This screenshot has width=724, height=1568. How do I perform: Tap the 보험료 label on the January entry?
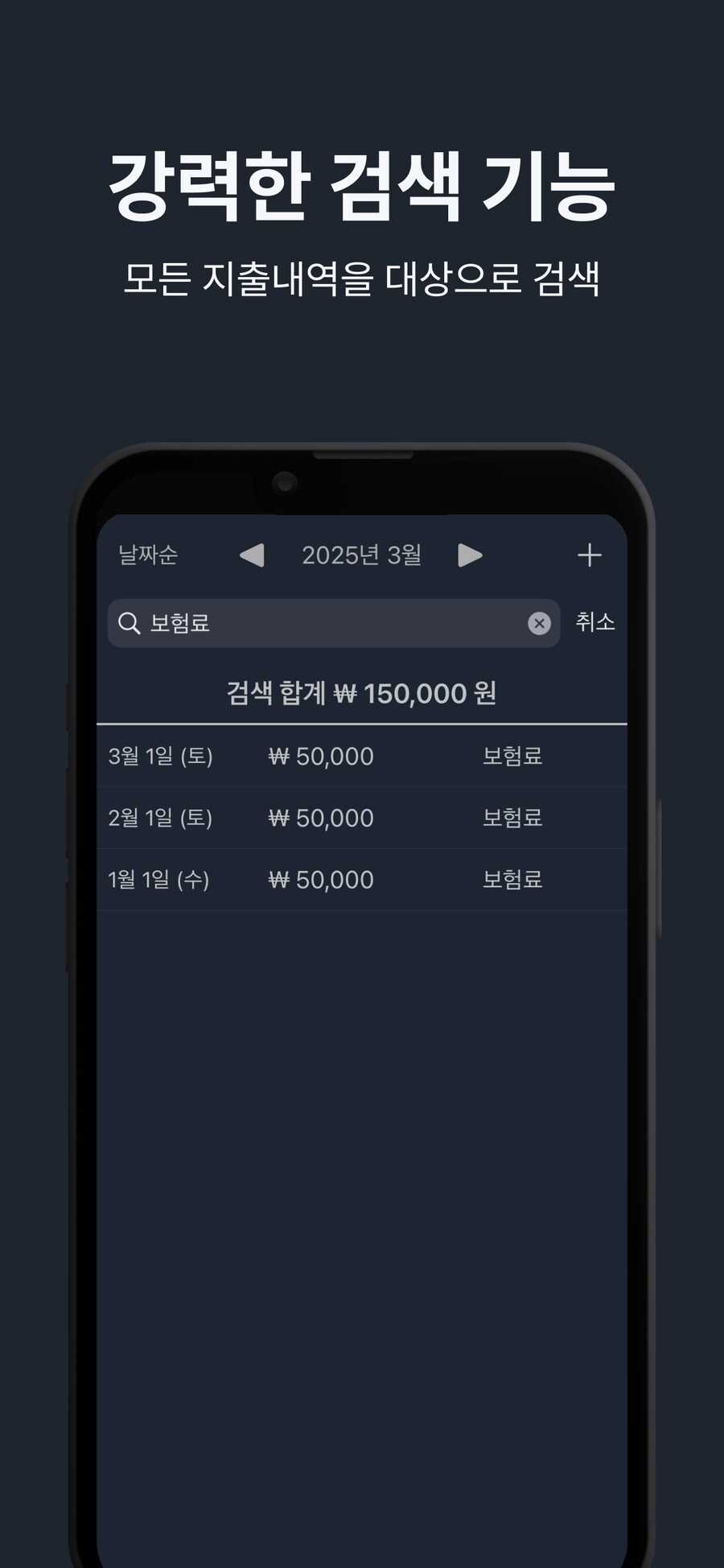[512, 880]
